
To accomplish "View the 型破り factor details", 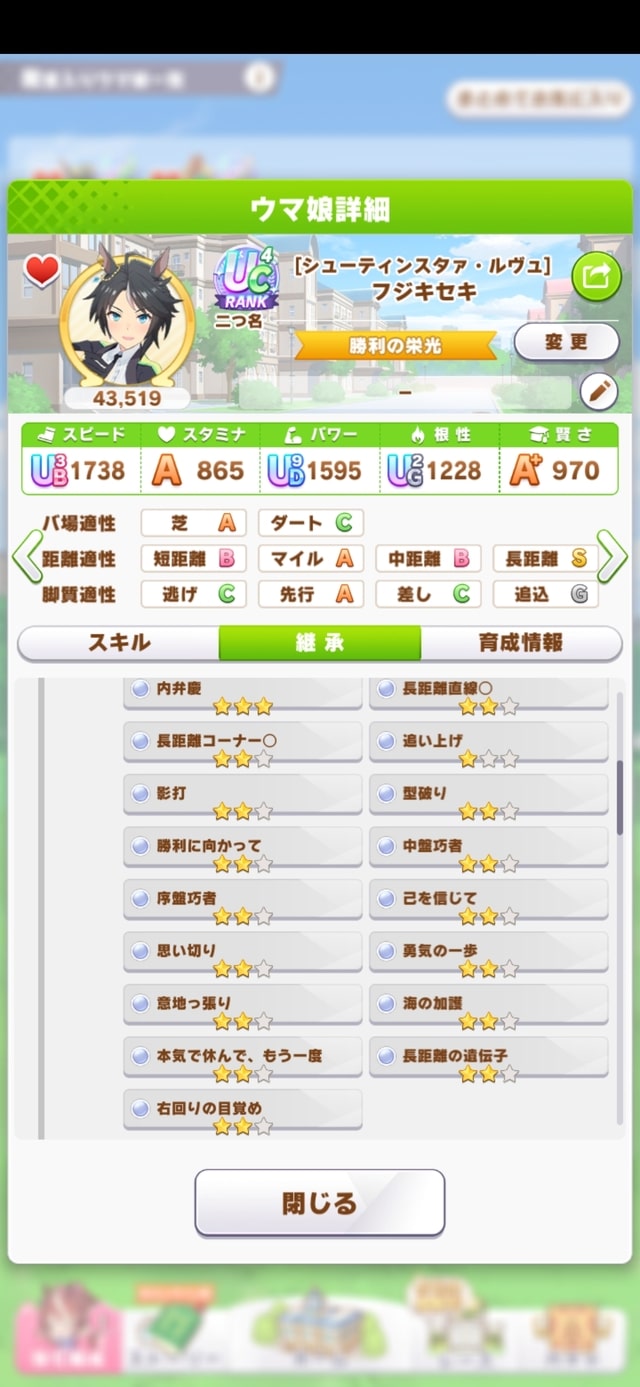I will pyautogui.click(x=488, y=799).
